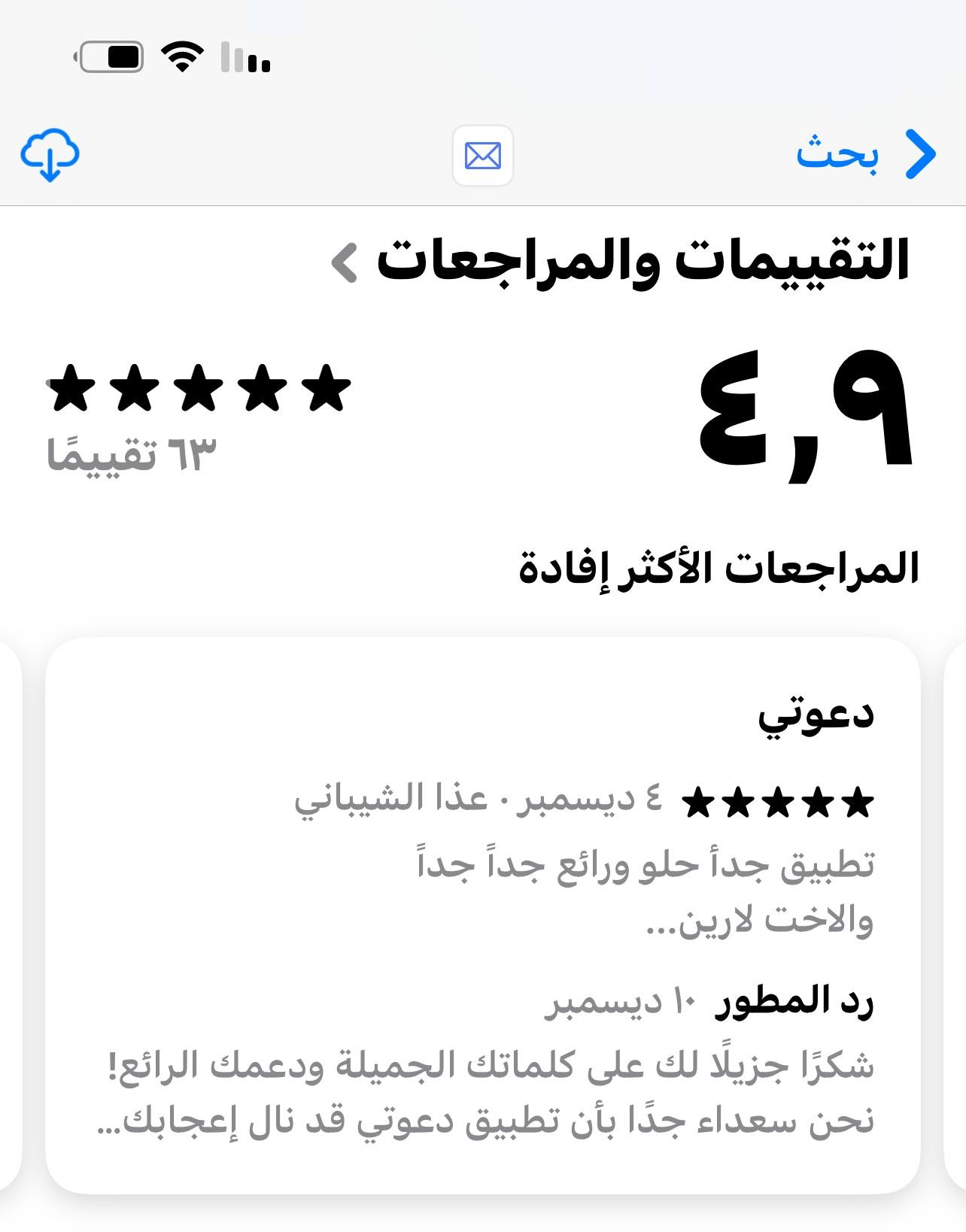
Task: Open the review card titled دعوتي
Action: 482,914
